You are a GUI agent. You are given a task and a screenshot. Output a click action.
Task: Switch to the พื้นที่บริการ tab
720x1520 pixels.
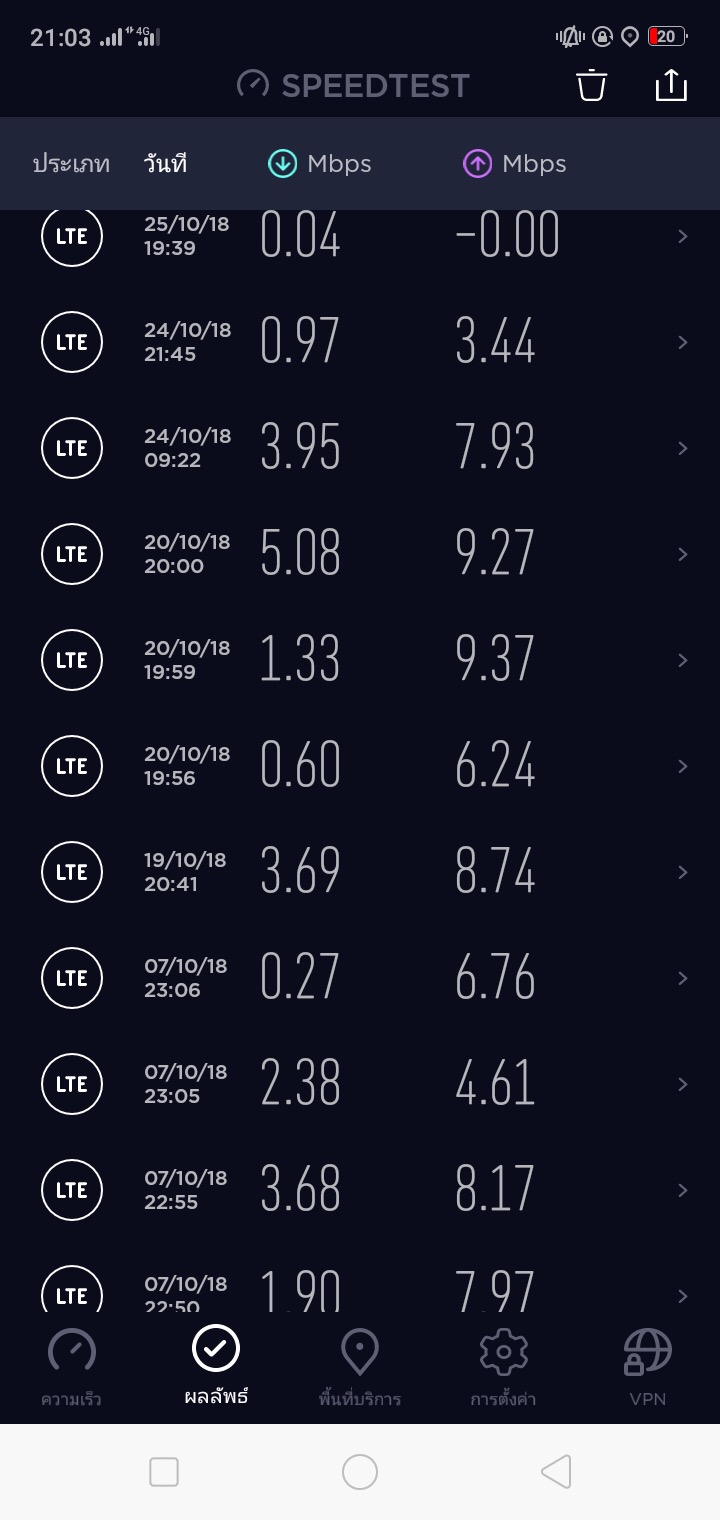point(360,1366)
